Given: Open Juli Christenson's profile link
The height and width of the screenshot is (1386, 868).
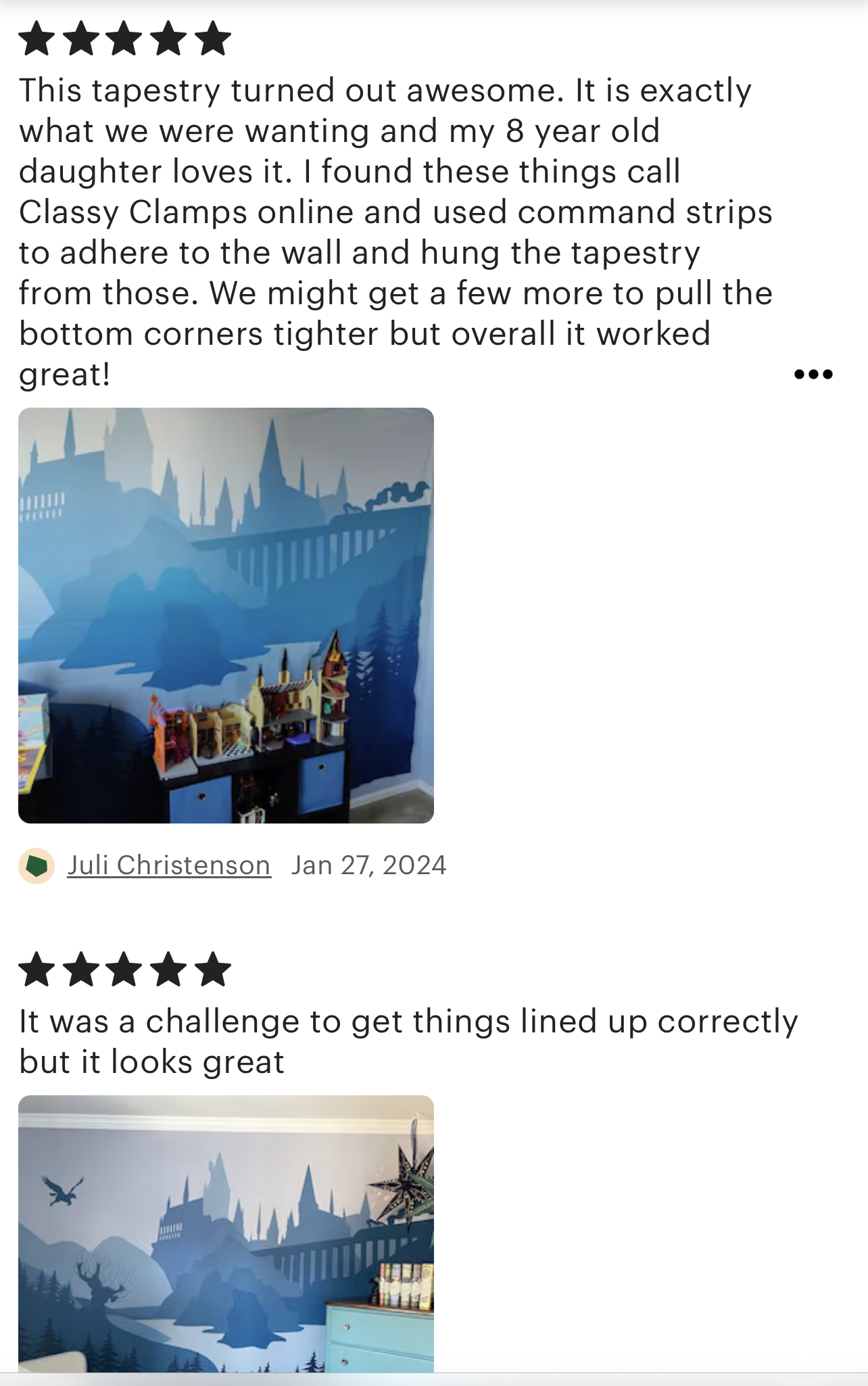Looking at the screenshot, I should tap(169, 865).
